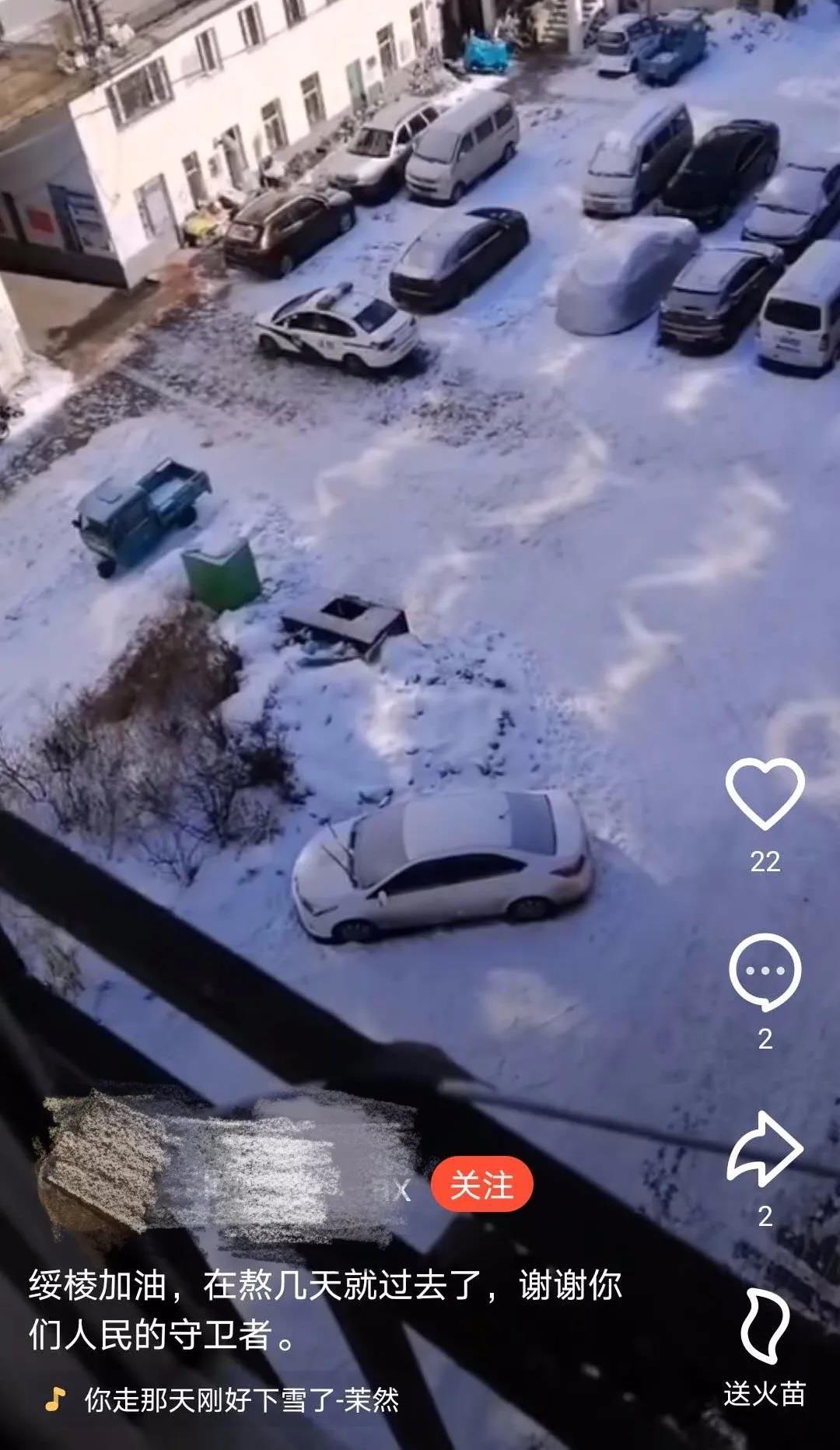This screenshot has height=1450, width=840.
Task: Open the comments bubble
Action: [765, 972]
